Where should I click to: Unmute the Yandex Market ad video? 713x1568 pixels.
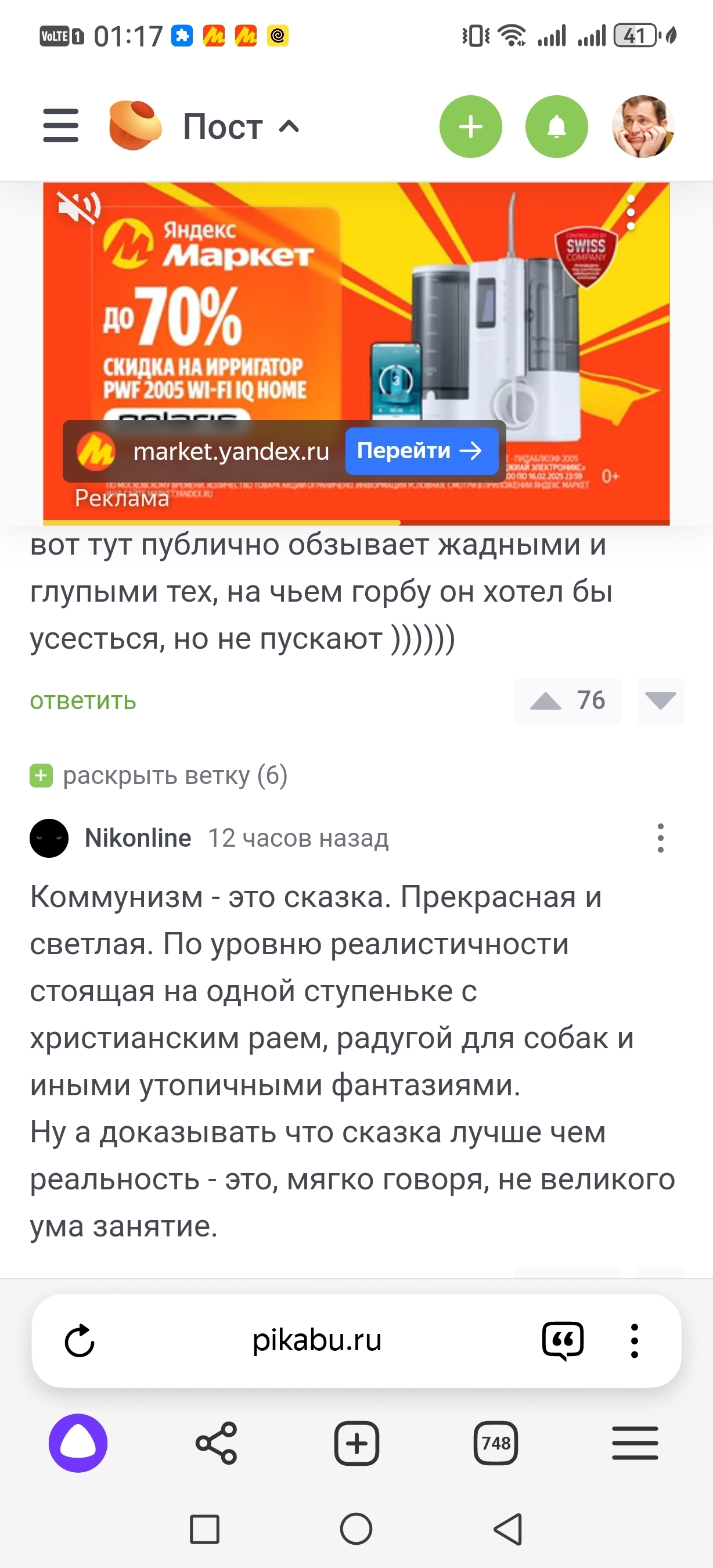tap(78, 207)
